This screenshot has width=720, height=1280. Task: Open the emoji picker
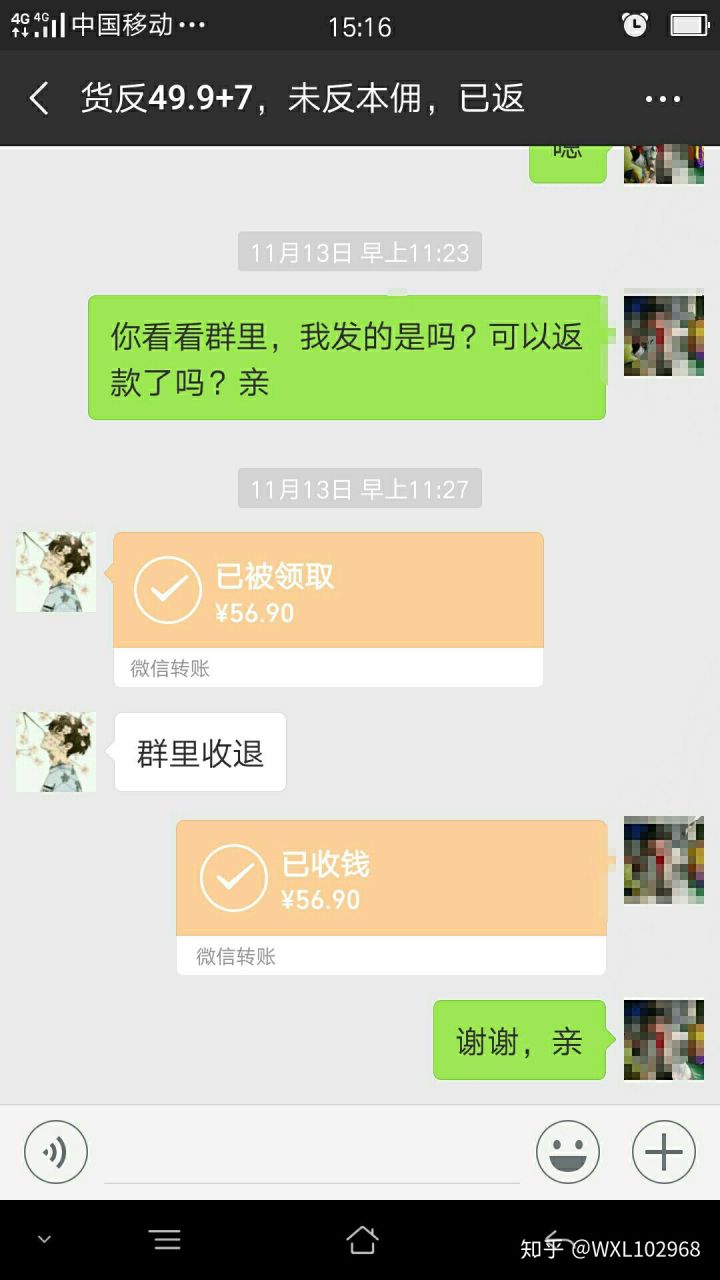pyautogui.click(x=567, y=1152)
